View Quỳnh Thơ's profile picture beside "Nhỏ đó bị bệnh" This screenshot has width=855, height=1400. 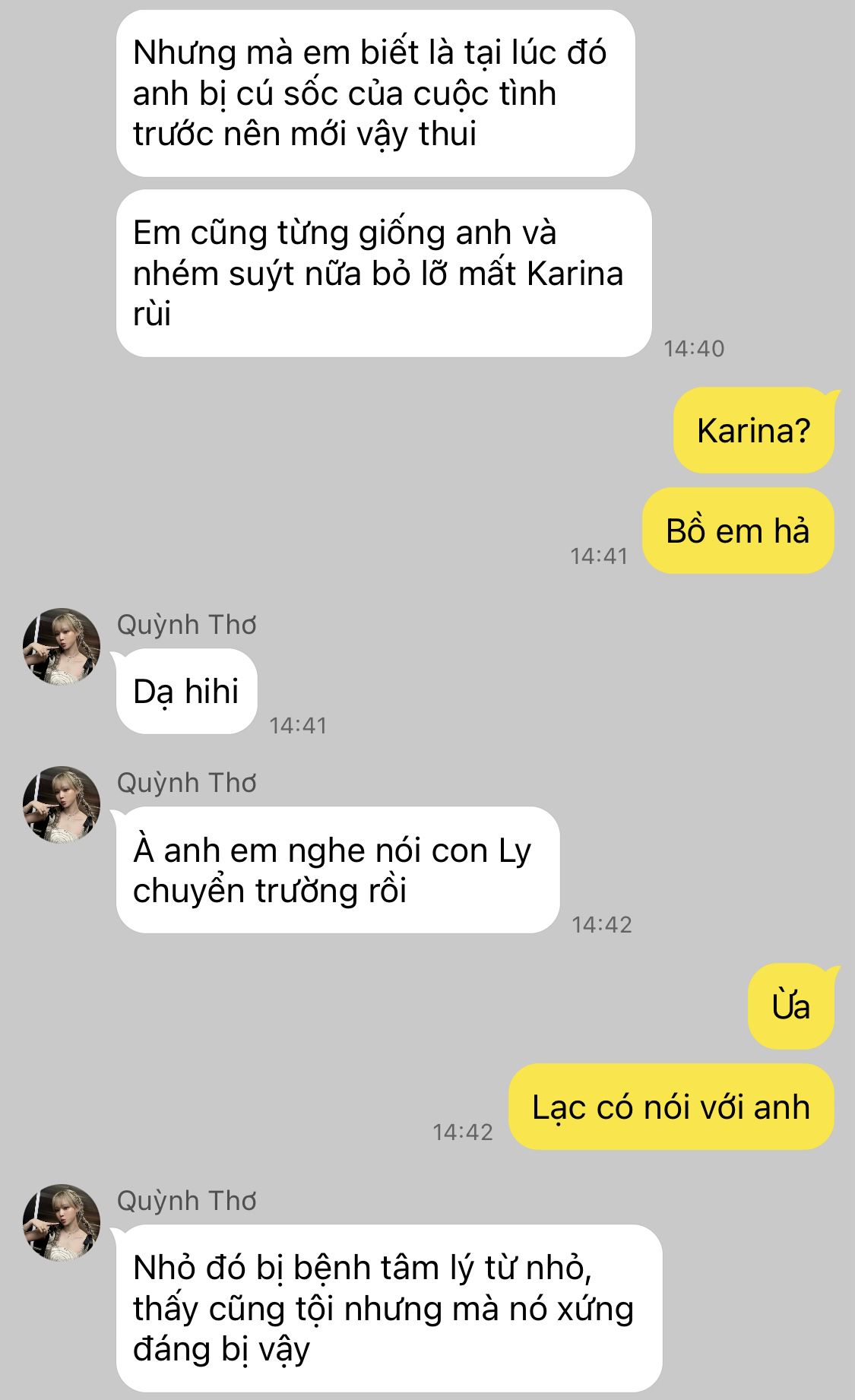[62, 1223]
